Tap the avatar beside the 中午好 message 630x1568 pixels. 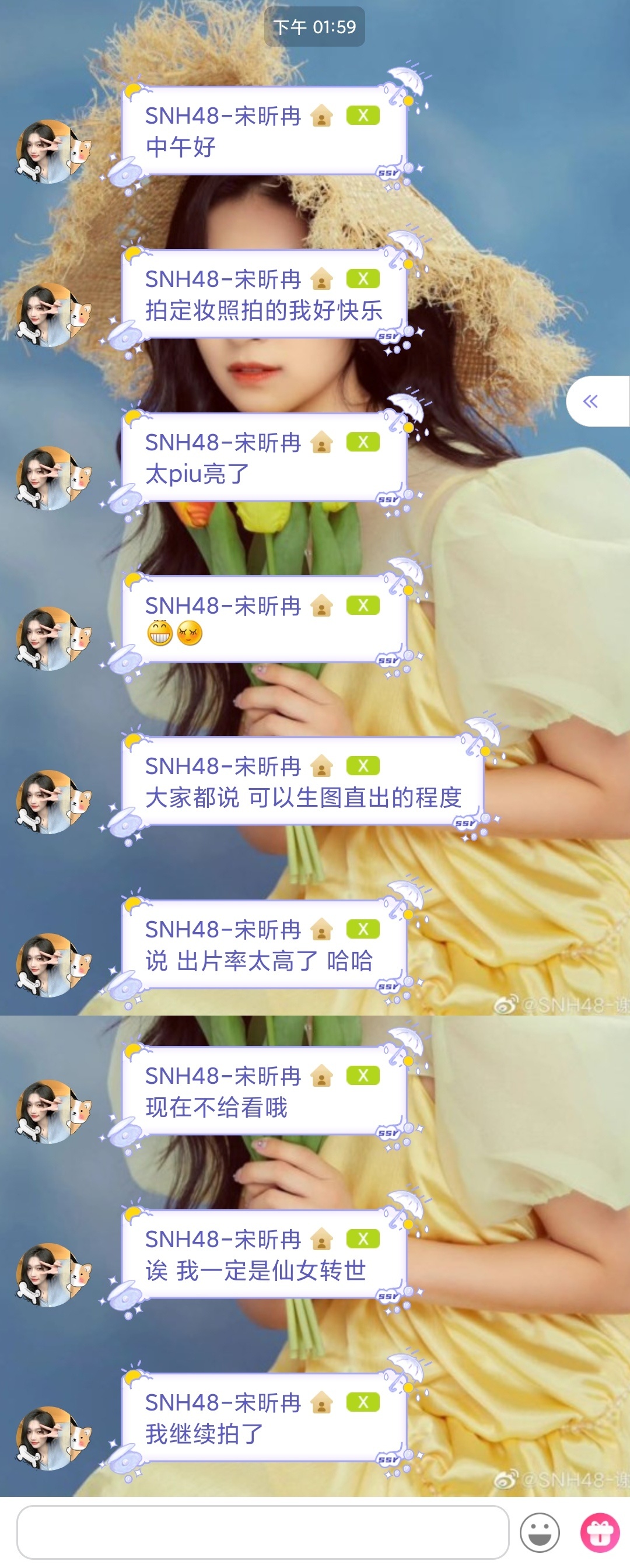53,152
